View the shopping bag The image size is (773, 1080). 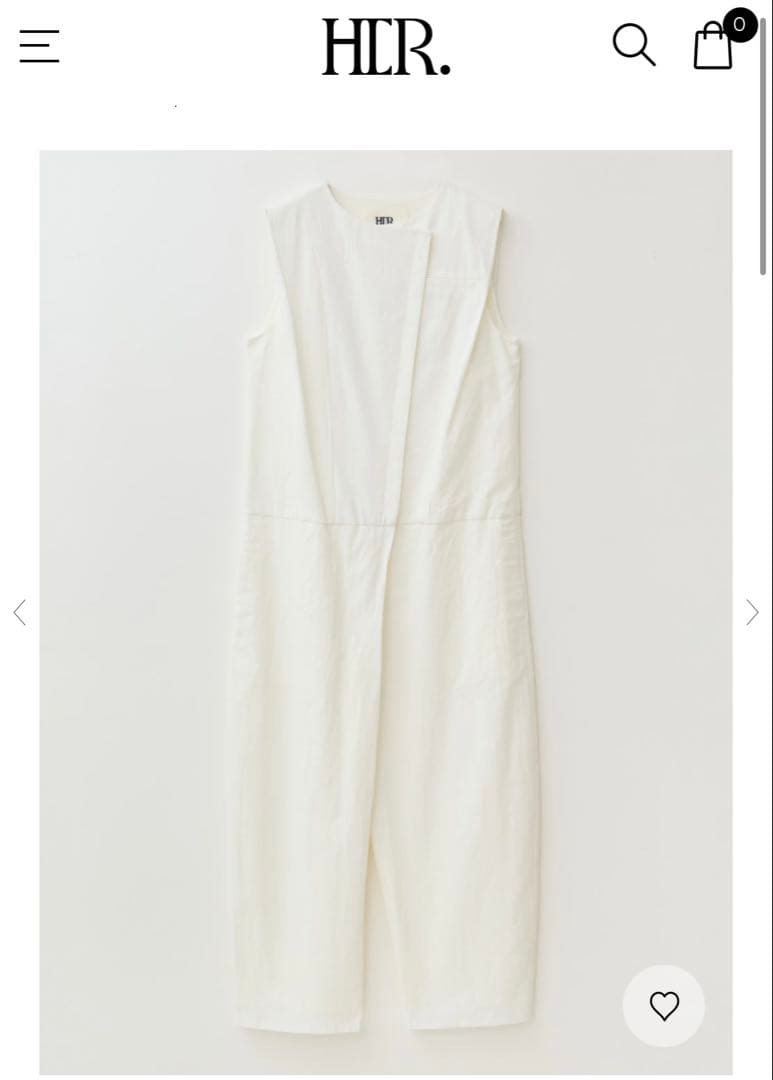point(714,46)
